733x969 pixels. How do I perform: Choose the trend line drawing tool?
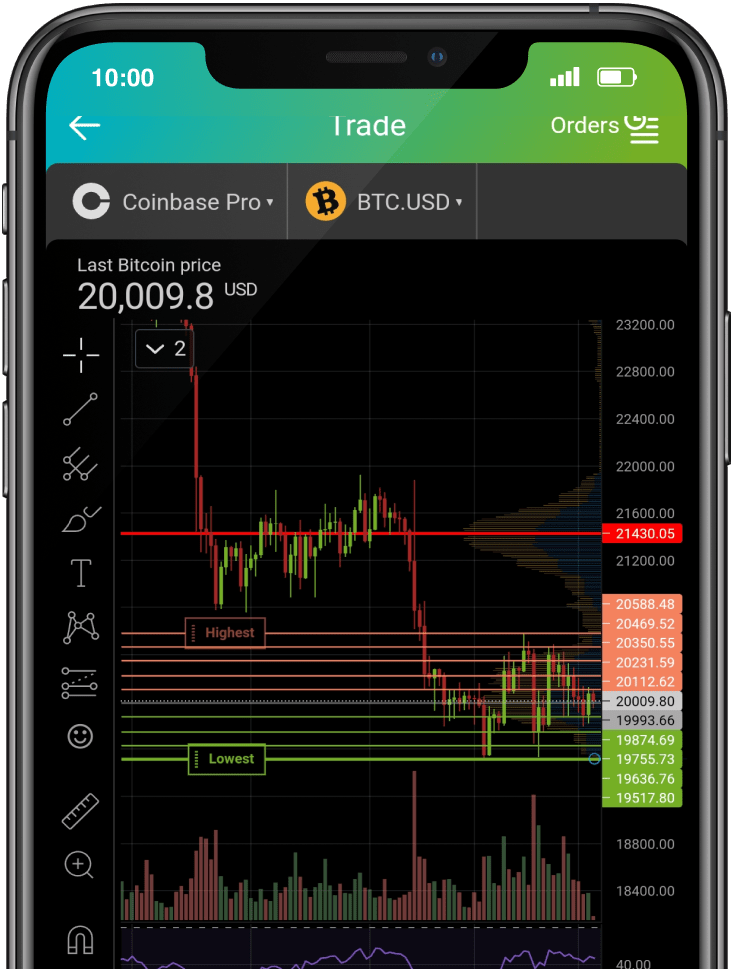tap(80, 409)
